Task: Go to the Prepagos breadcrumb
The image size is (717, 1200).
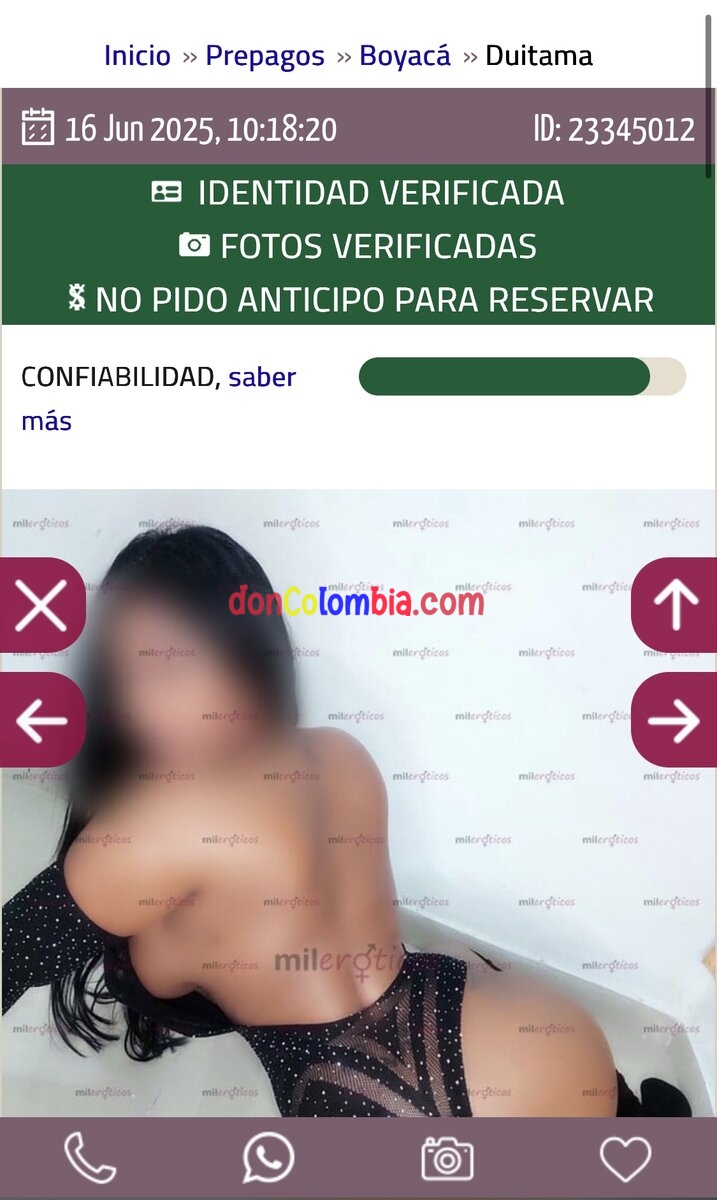Action: tap(265, 55)
